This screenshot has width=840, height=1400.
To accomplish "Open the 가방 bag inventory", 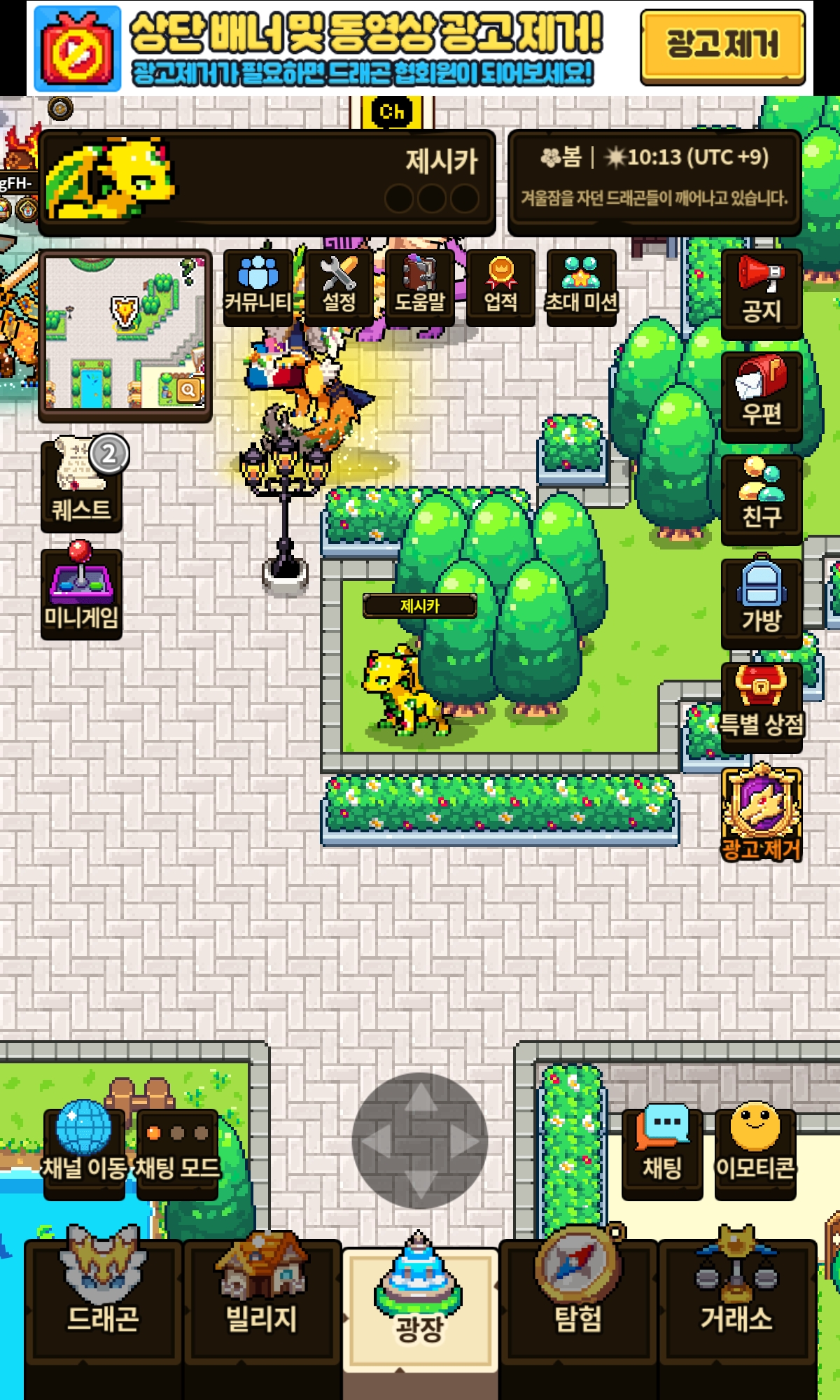I will tap(762, 603).
